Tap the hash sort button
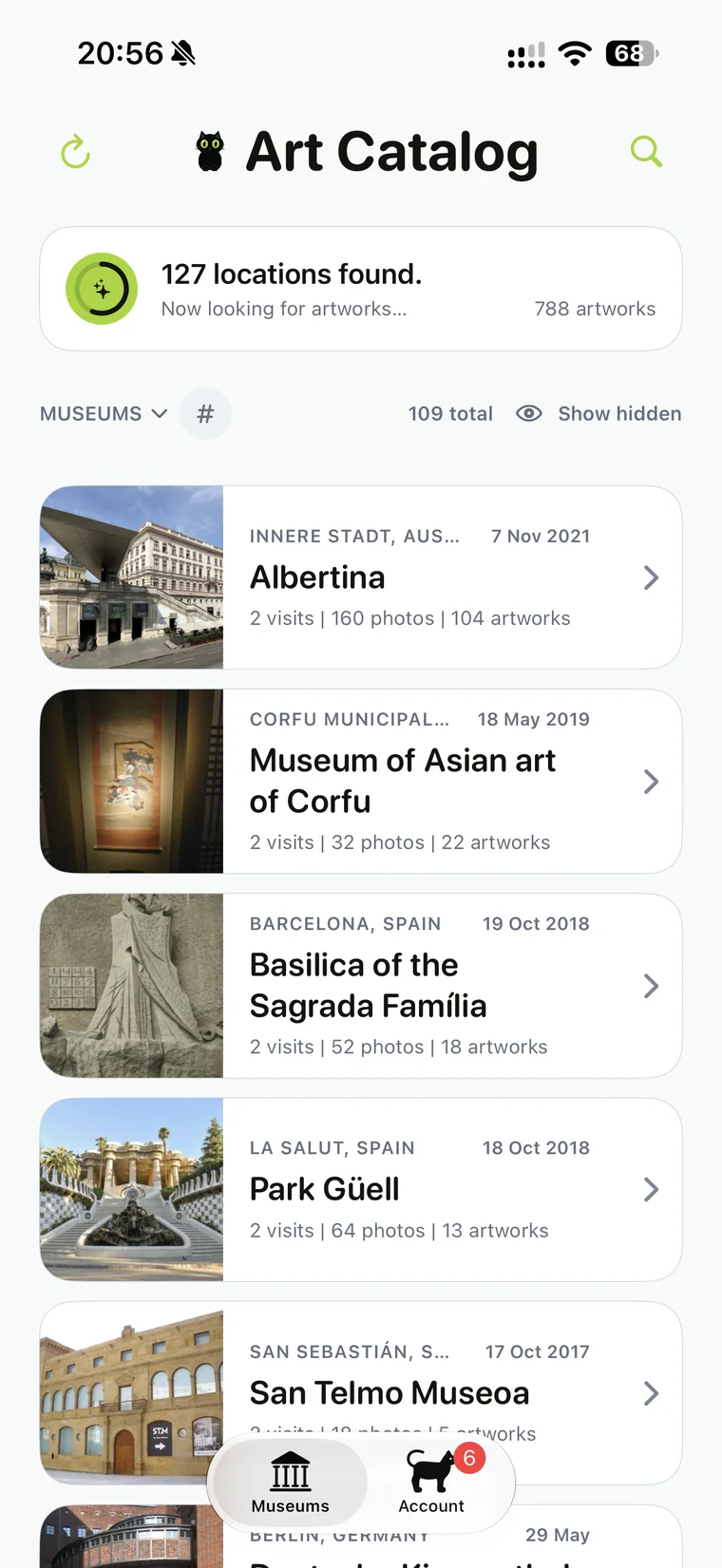This screenshot has width=722, height=1568. pyautogui.click(x=205, y=414)
